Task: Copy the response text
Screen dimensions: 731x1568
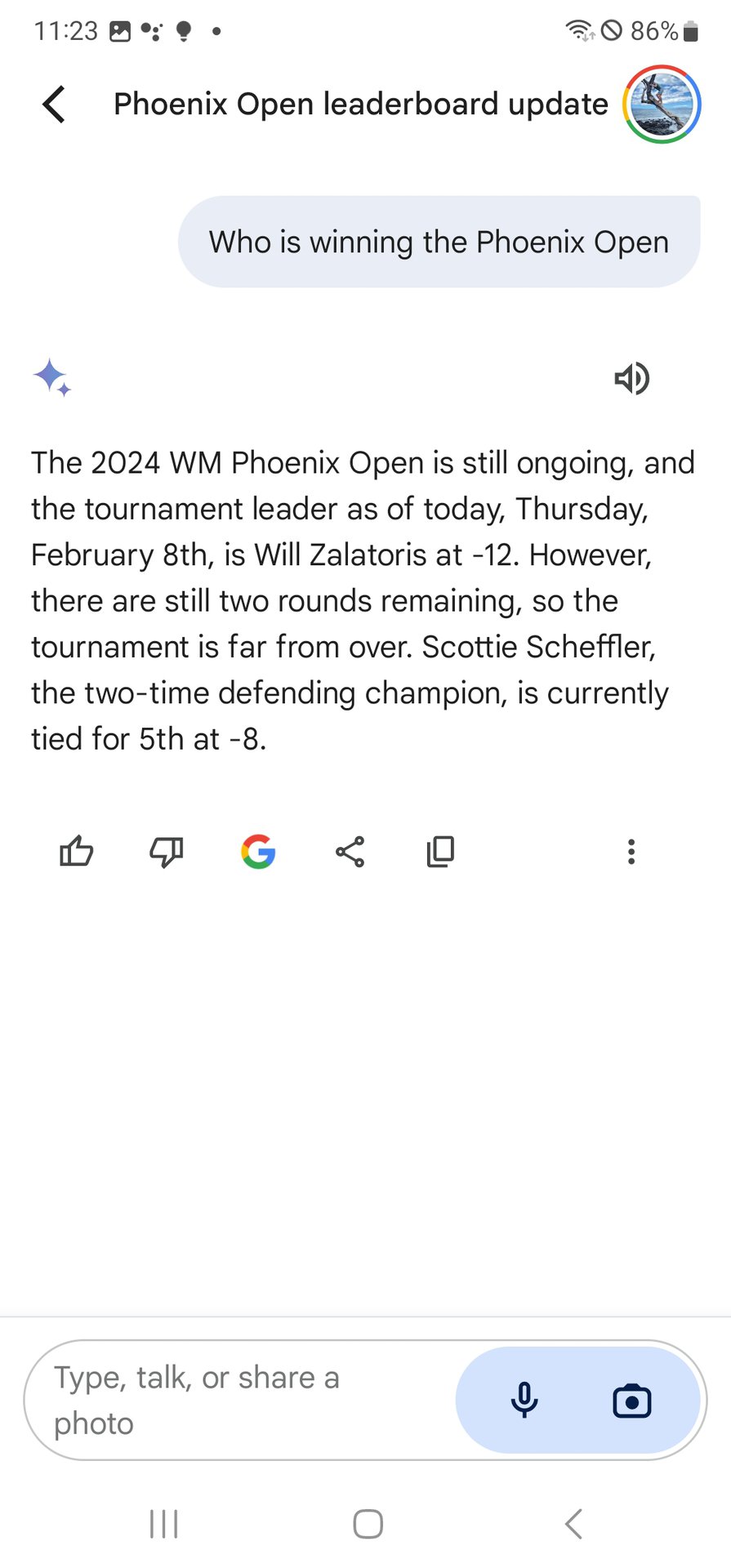Action: 440,852
